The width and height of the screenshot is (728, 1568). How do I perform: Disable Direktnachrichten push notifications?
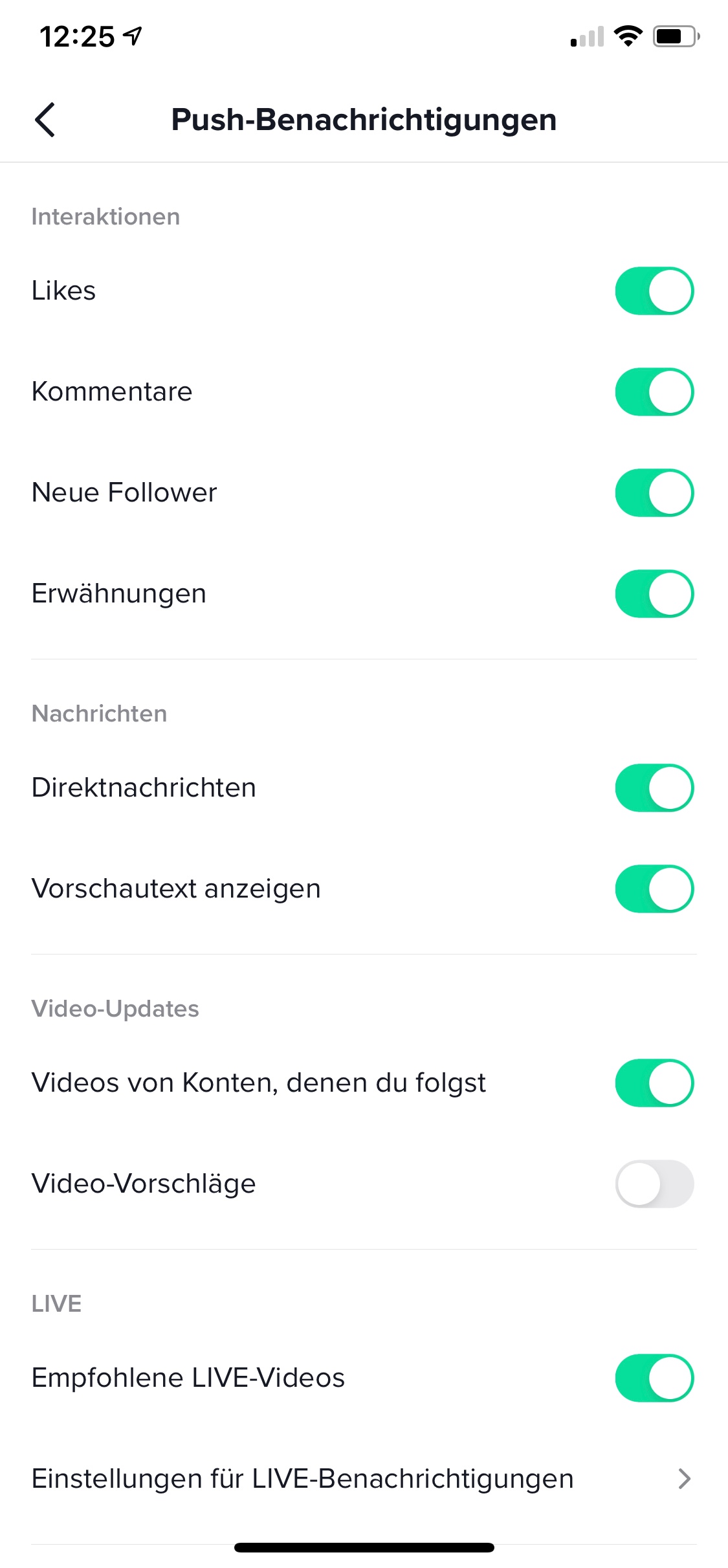[654, 788]
